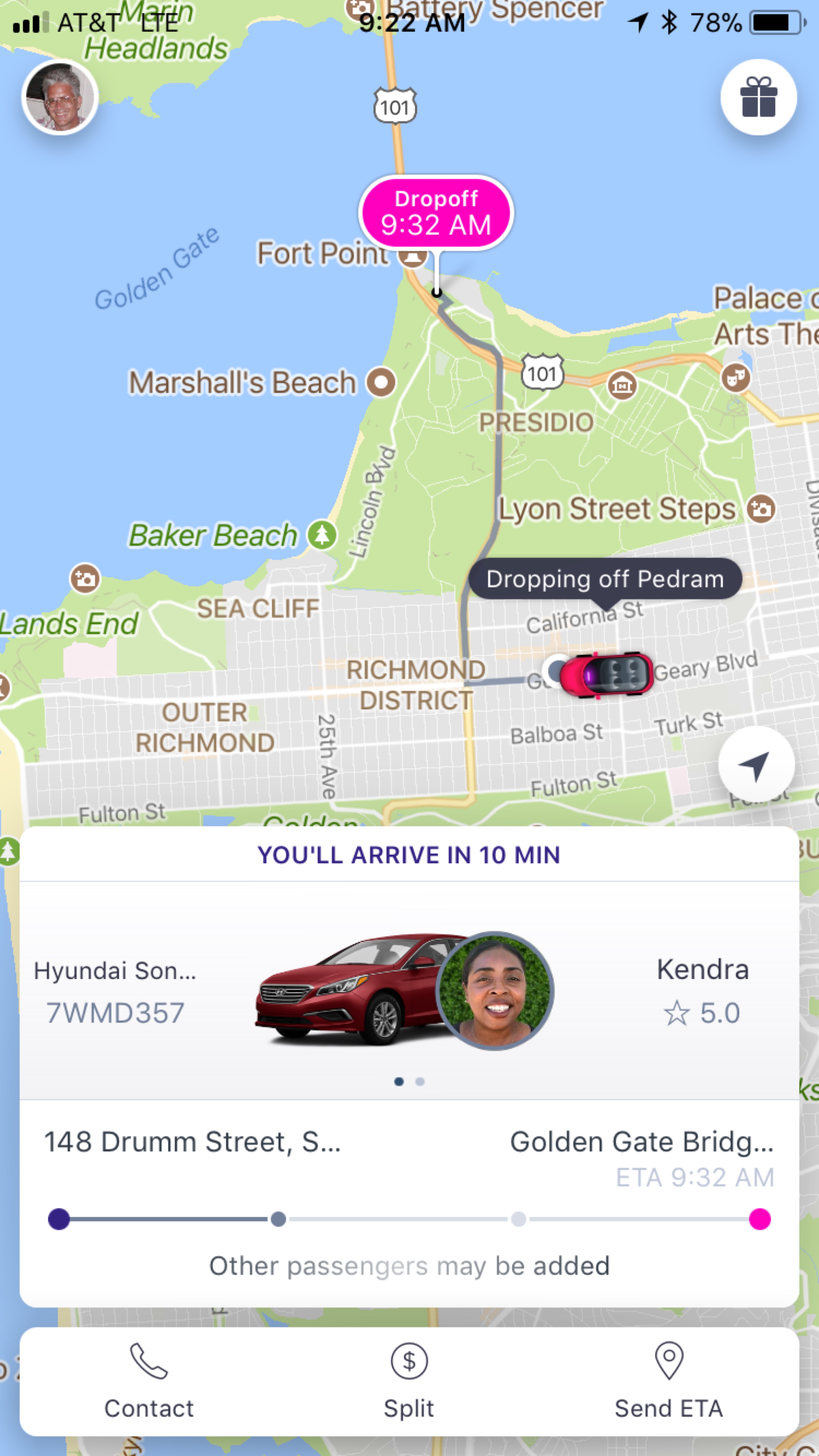Tap the pink Dropoff 9:32 AM marker
Screen dimensions: 819x1456
point(436,213)
